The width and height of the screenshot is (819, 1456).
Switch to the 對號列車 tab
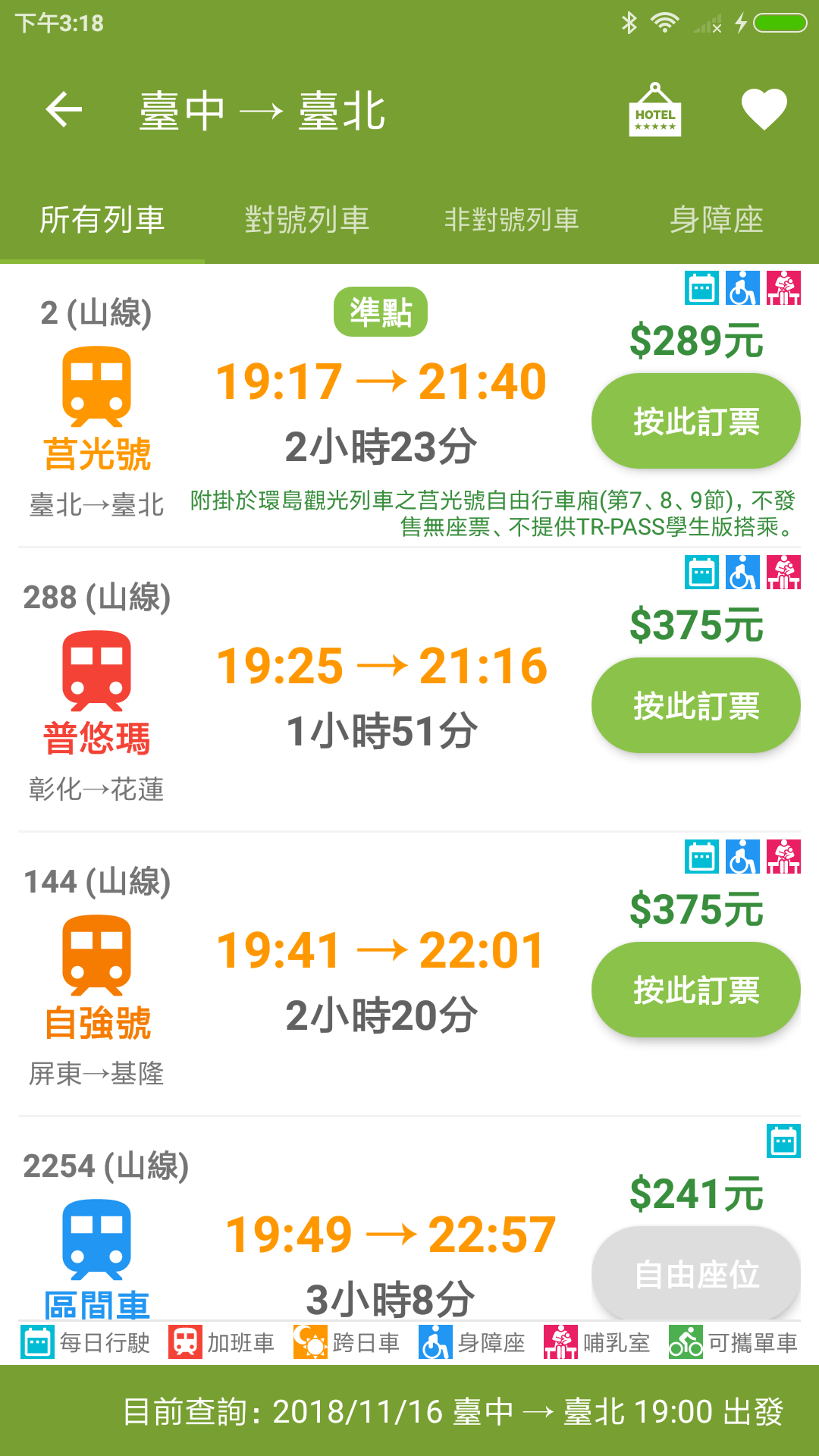tap(306, 220)
